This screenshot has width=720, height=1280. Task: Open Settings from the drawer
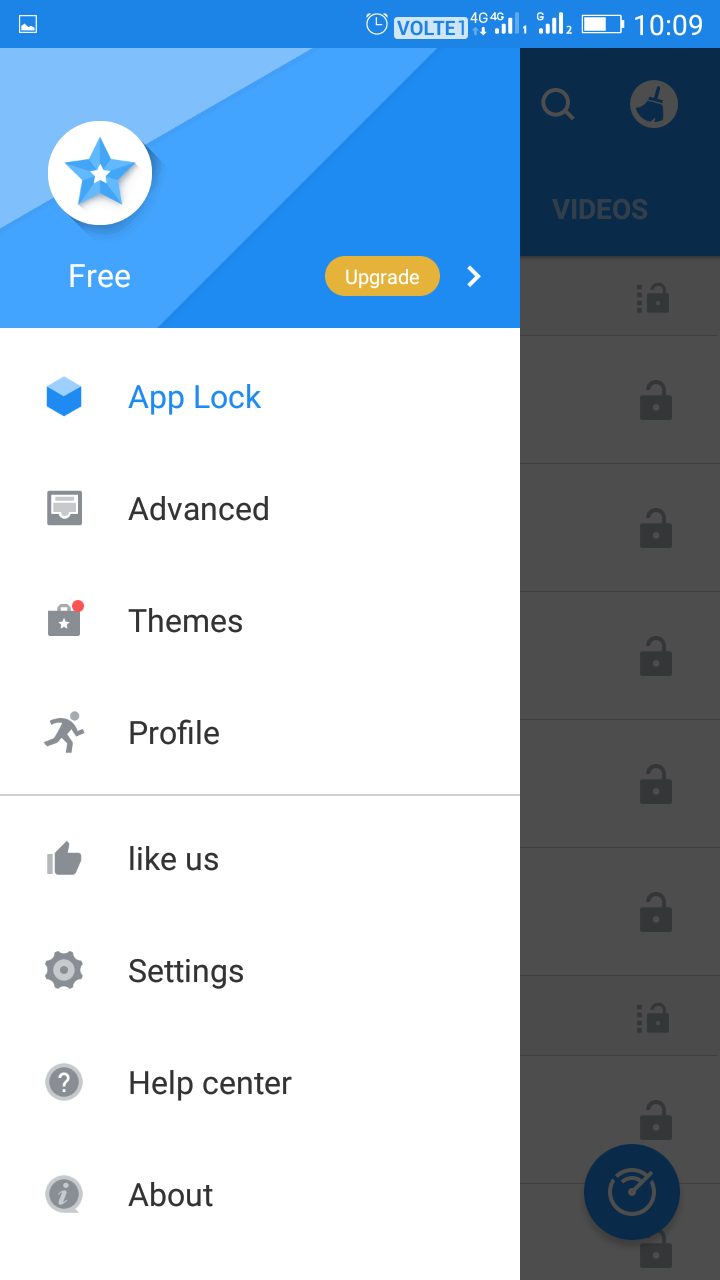click(260, 971)
